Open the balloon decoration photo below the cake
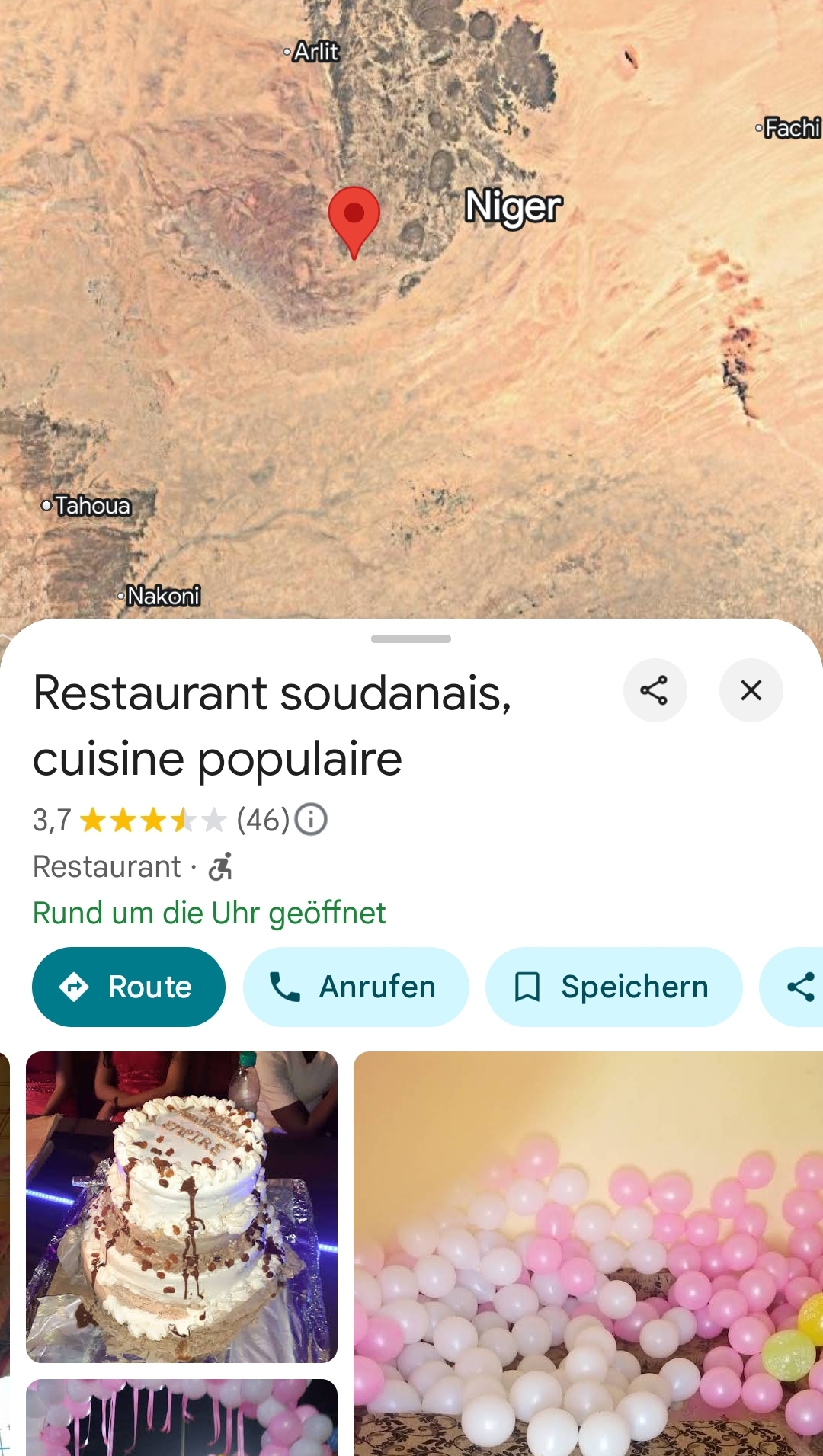The height and width of the screenshot is (1456, 823). click(181, 1417)
